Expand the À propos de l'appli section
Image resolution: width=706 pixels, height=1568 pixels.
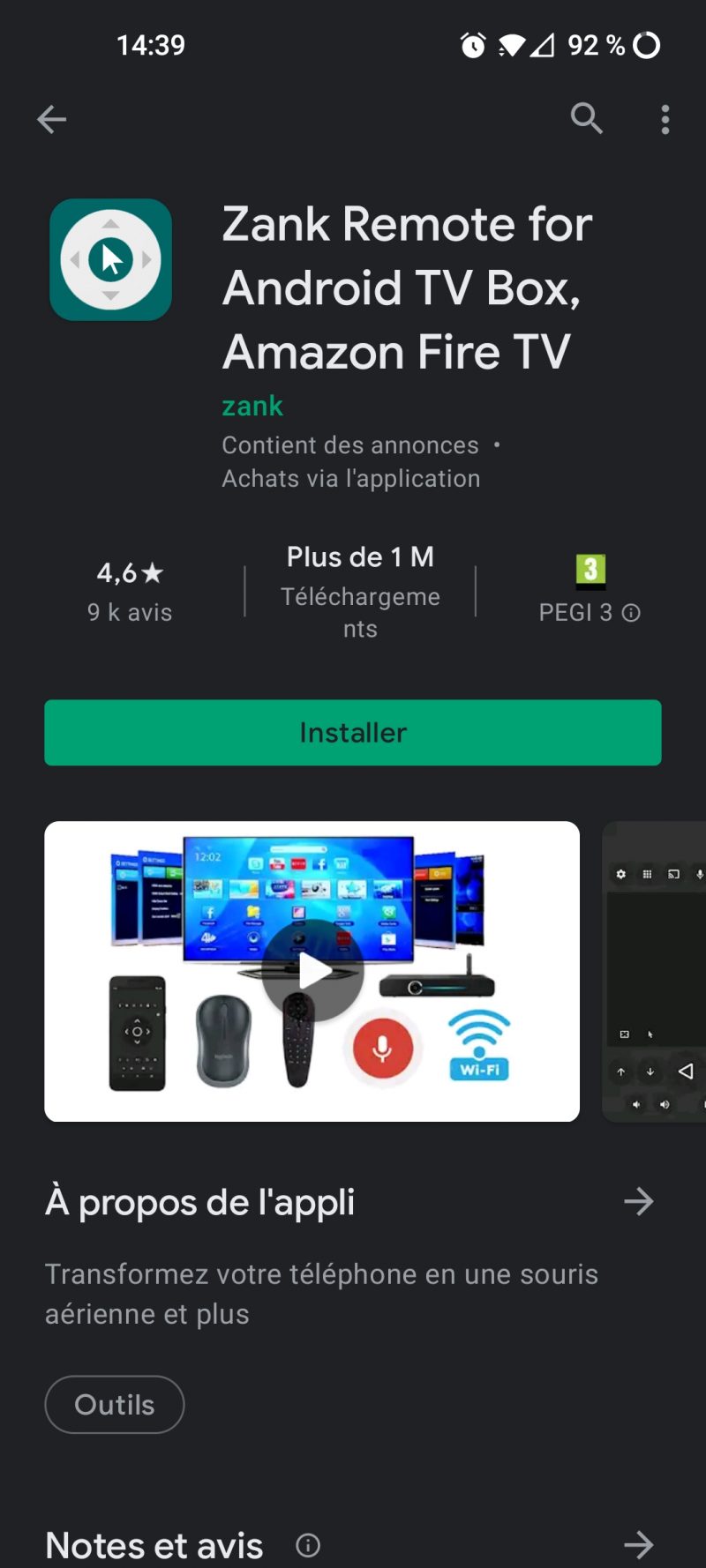pos(638,1201)
